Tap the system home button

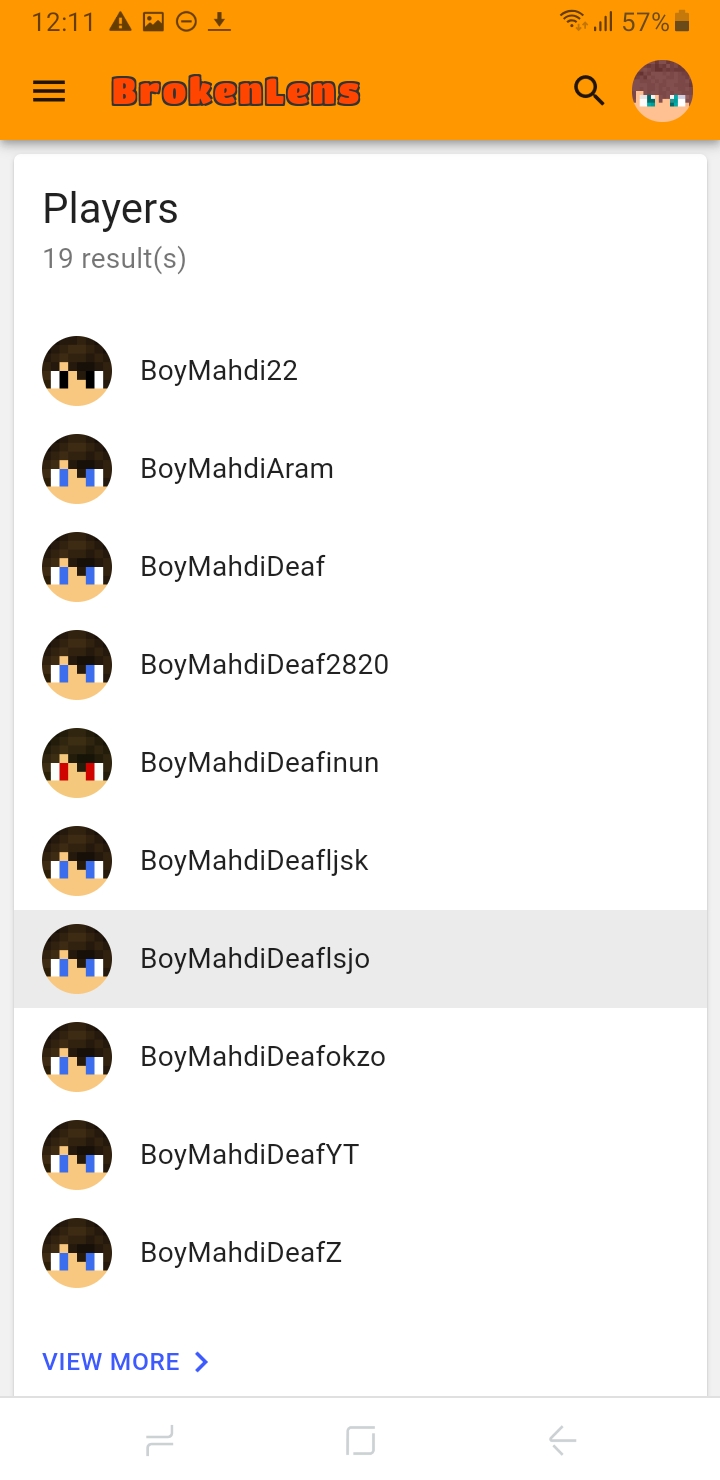(360, 1441)
